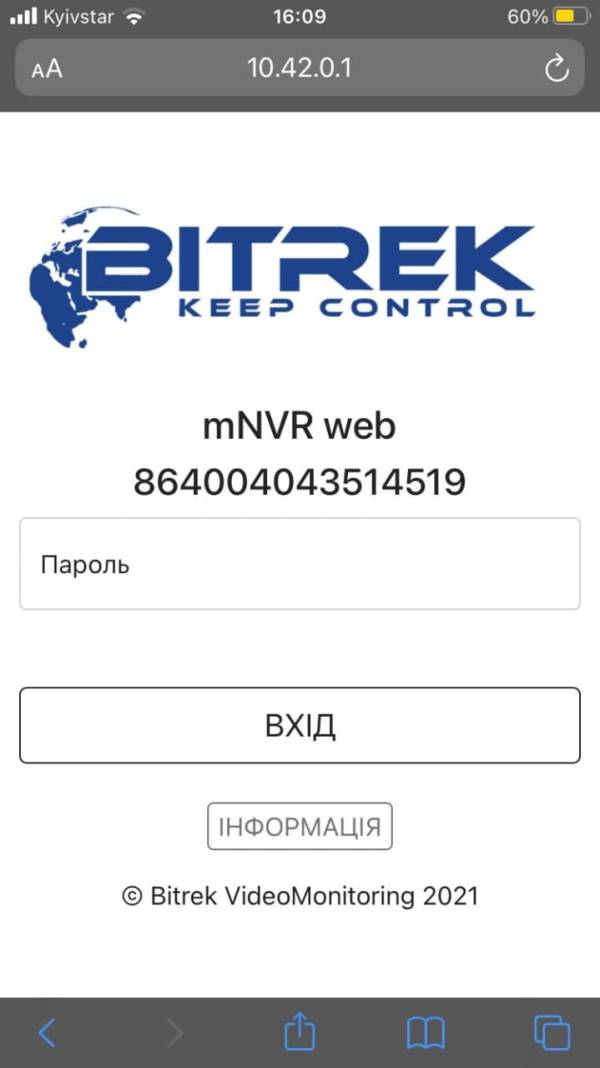Tap the Пароль password field
The width and height of the screenshot is (600, 1068).
click(x=300, y=564)
